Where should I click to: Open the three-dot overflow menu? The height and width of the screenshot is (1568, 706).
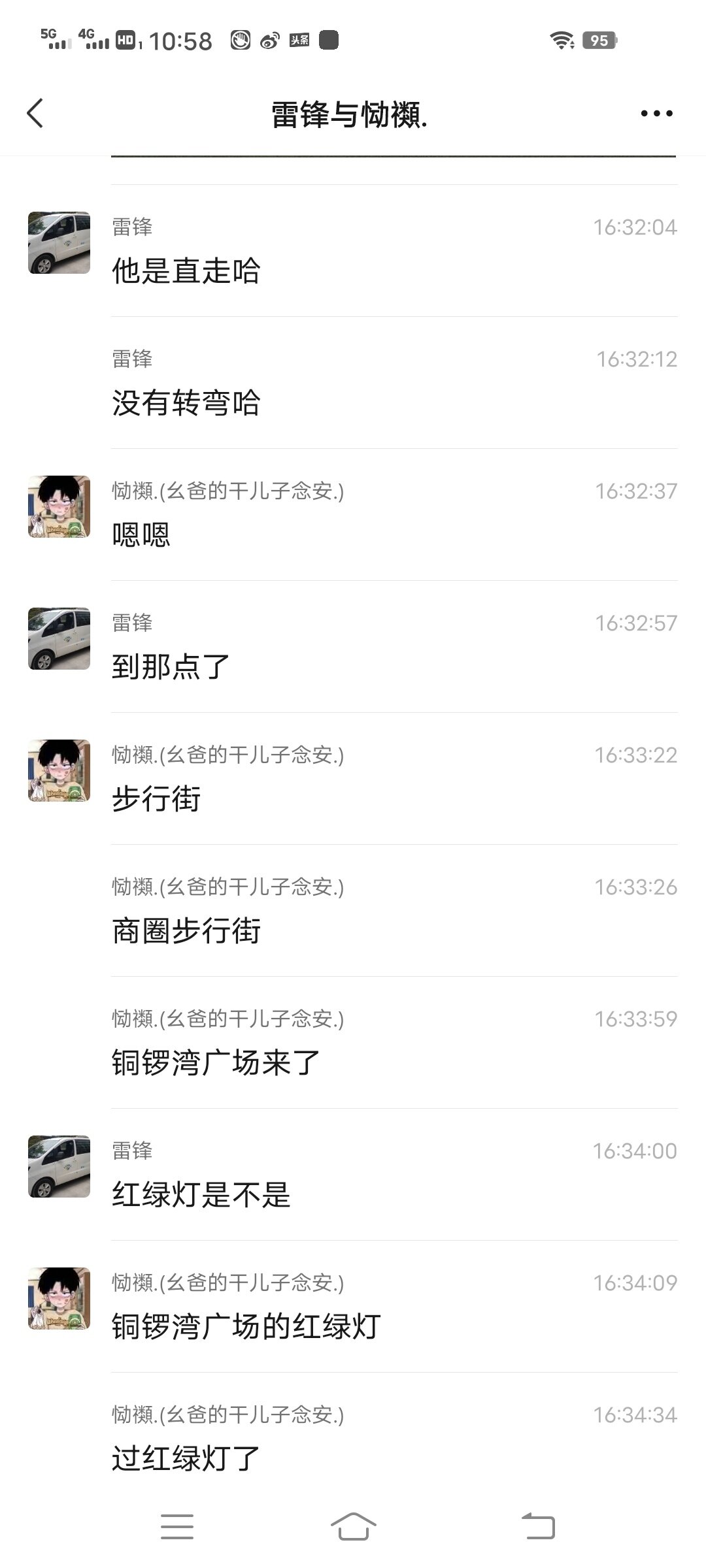(656, 114)
